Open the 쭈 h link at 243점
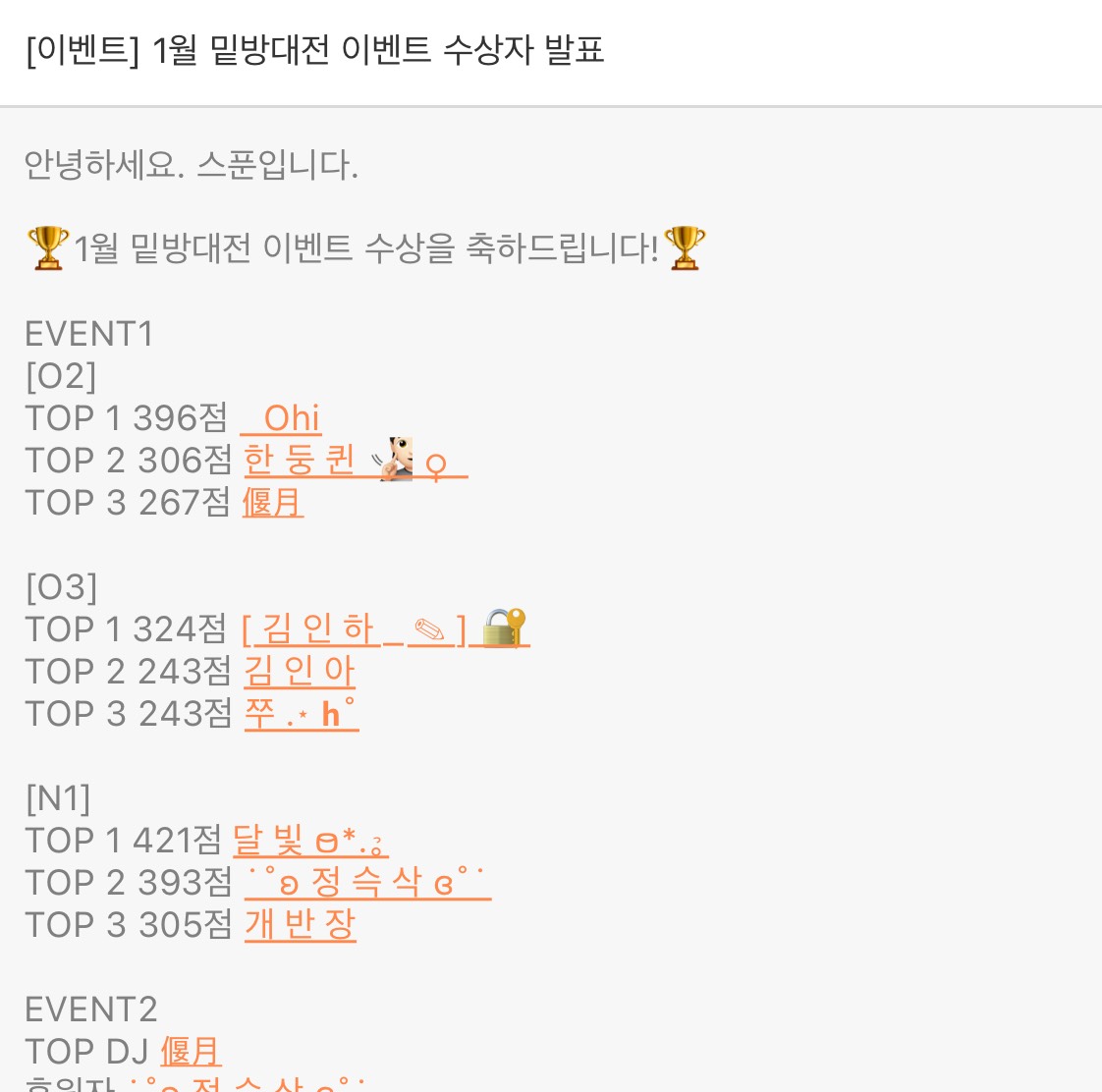 coord(301,714)
